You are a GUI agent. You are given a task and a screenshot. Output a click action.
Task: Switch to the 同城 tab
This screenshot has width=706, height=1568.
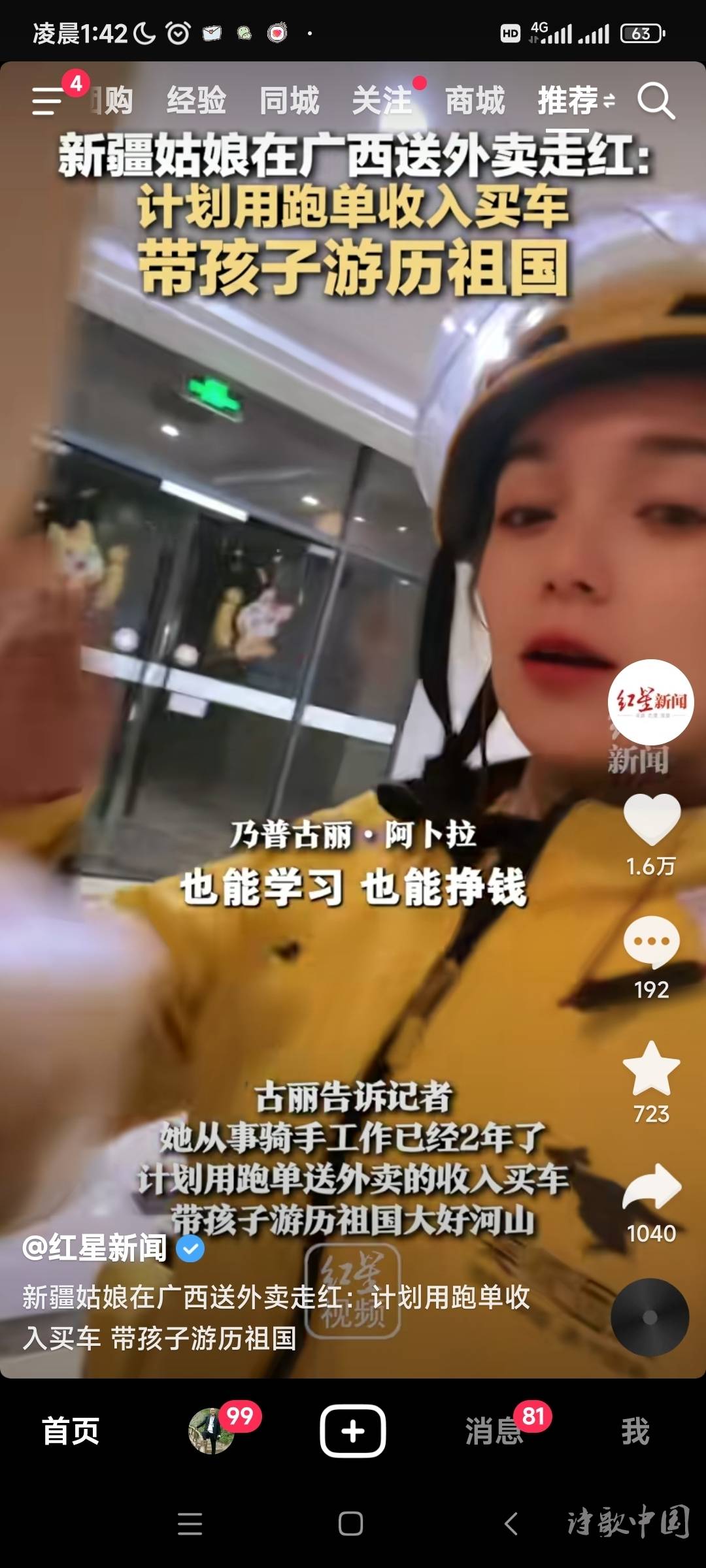click(x=289, y=101)
